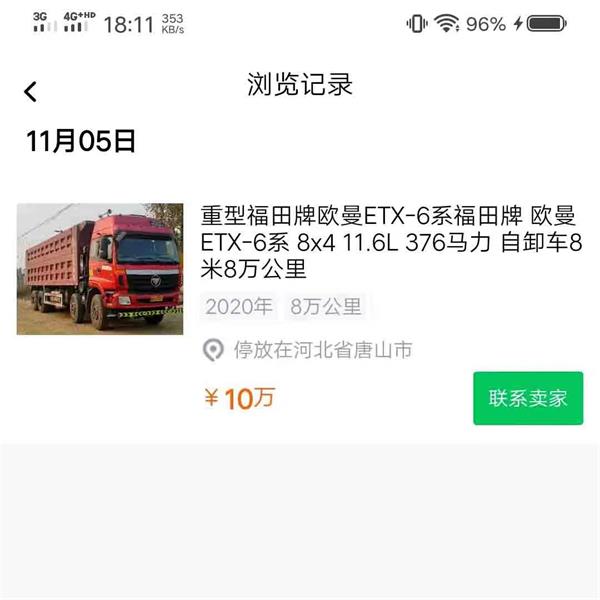
Task: Open the 福田牌欧曼ETX-6系 truck listing
Action: pos(388,241)
